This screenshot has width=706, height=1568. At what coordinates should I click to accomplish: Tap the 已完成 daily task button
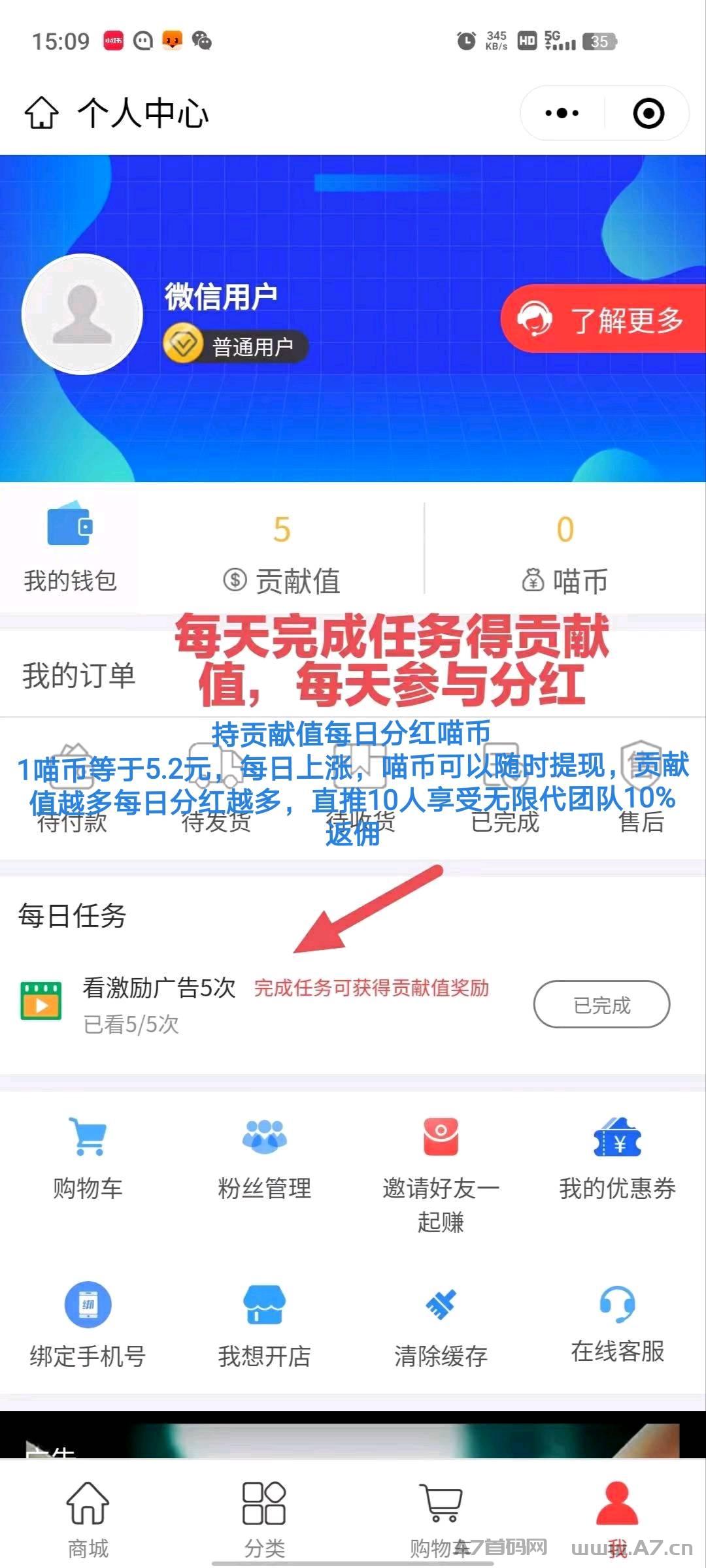pyautogui.click(x=601, y=1004)
